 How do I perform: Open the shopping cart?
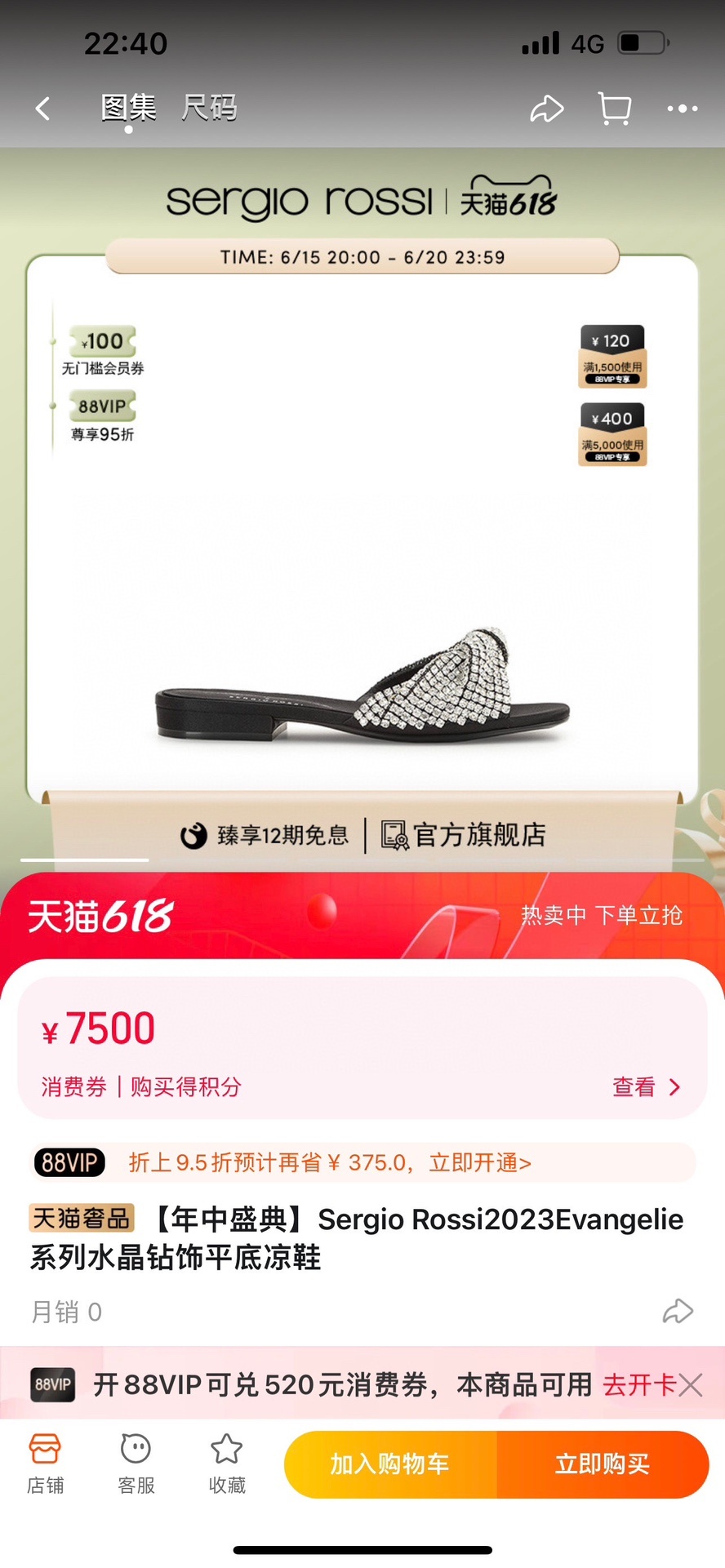614,109
